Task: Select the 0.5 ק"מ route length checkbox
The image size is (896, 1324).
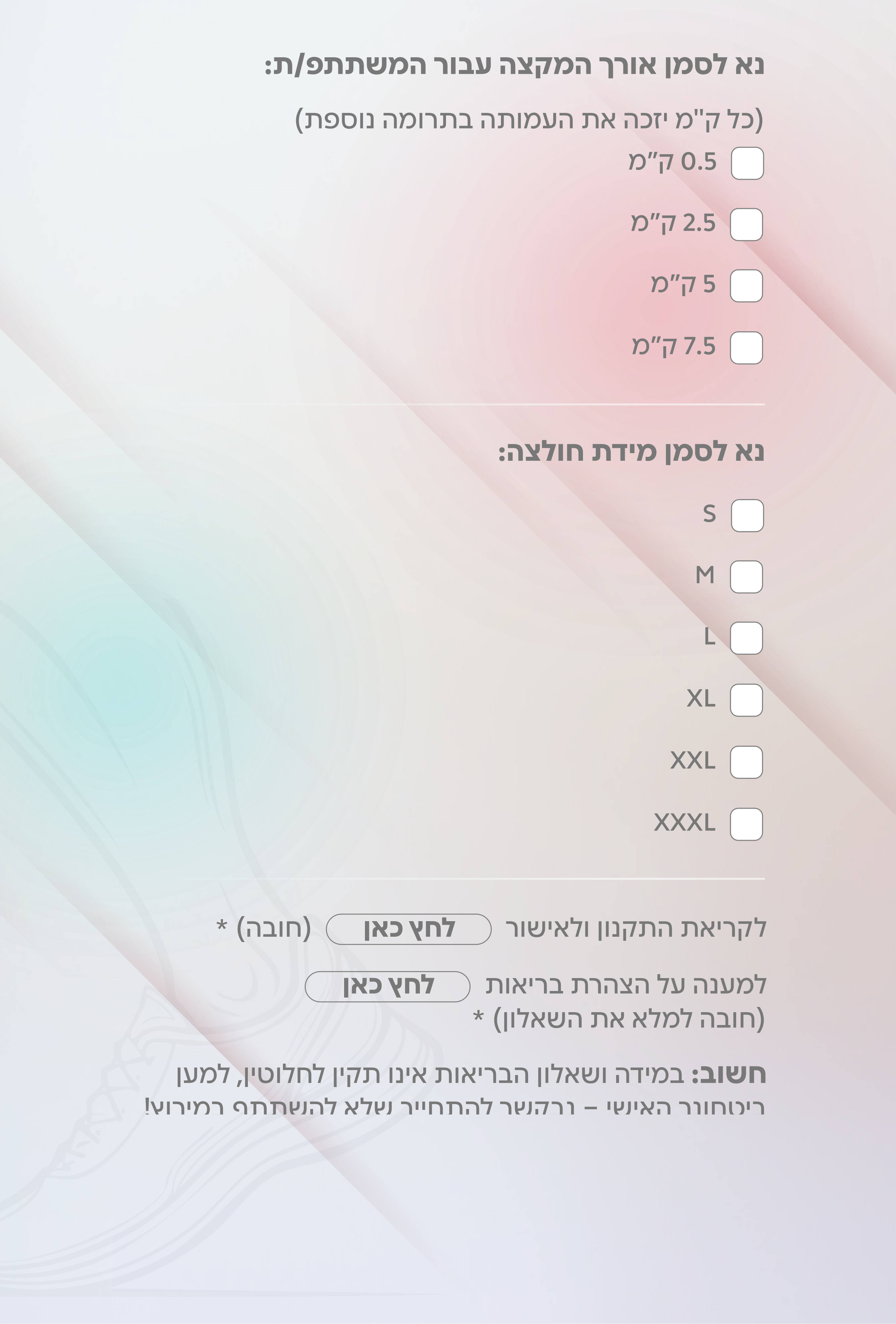Action: (747, 164)
